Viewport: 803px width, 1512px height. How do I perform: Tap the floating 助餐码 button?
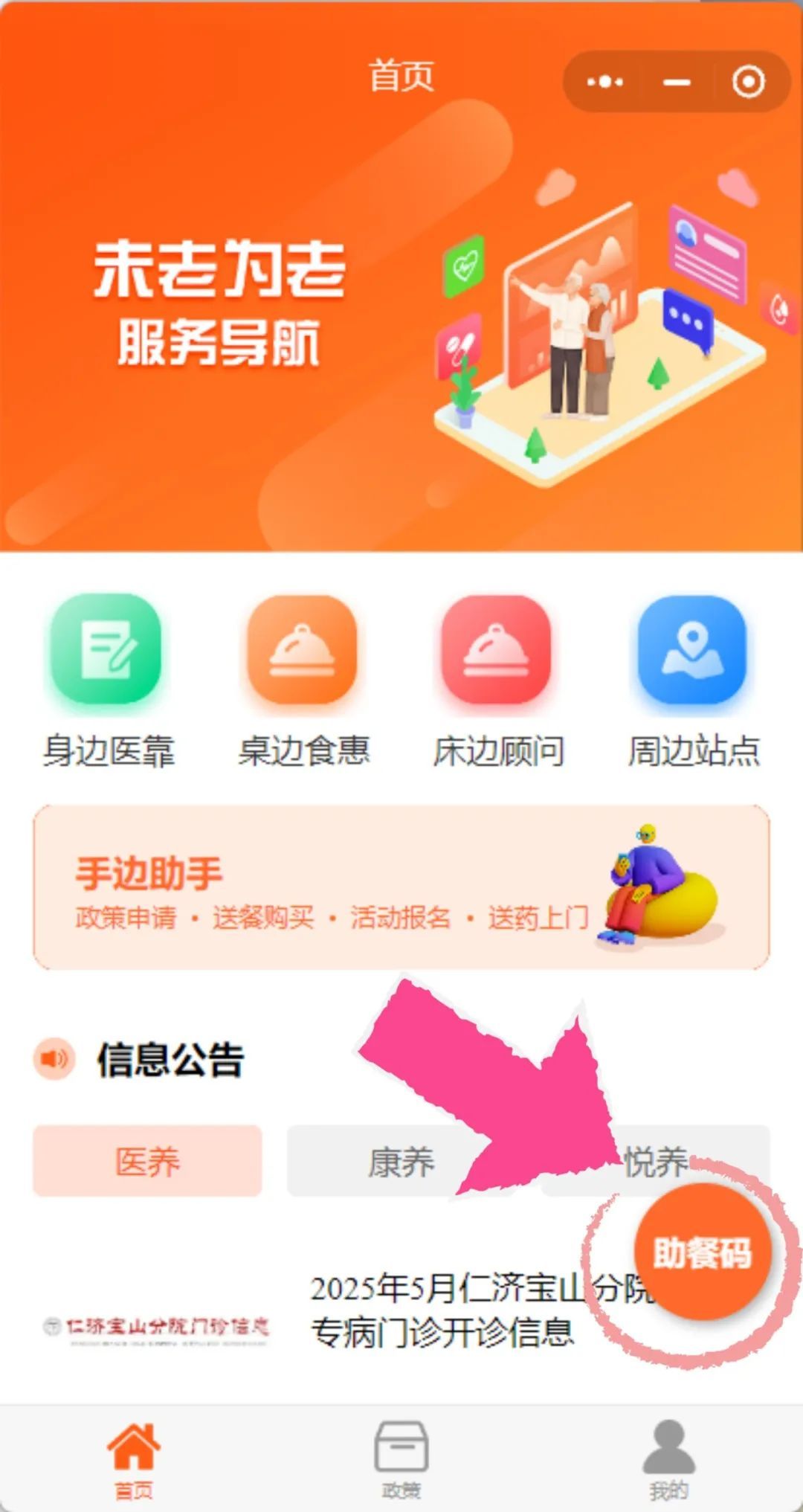(x=702, y=1254)
